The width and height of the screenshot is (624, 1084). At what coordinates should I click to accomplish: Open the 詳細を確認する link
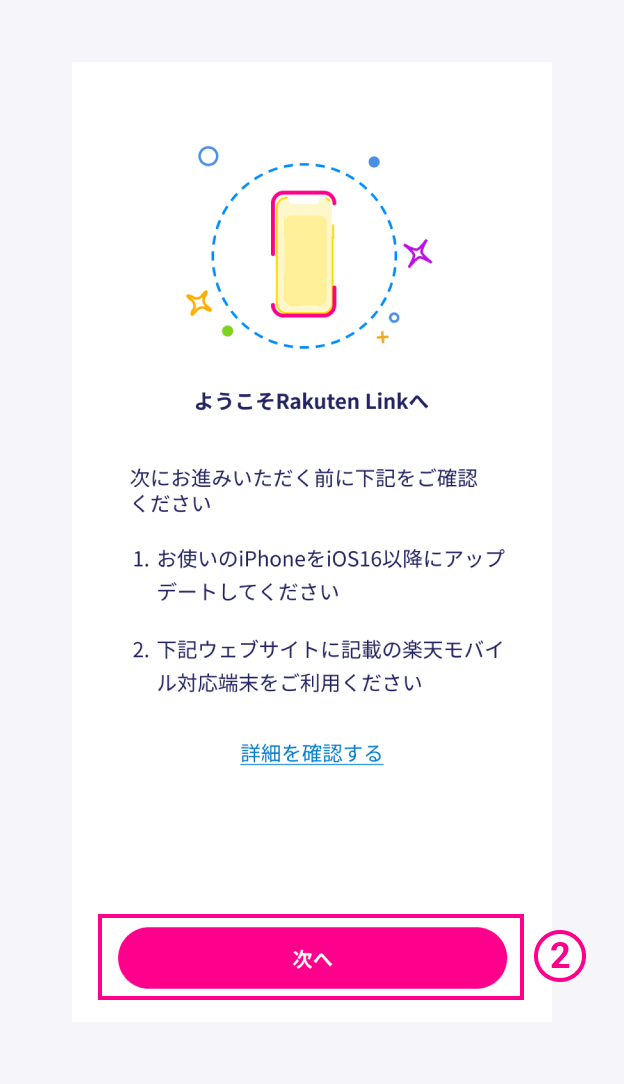[x=312, y=753]
